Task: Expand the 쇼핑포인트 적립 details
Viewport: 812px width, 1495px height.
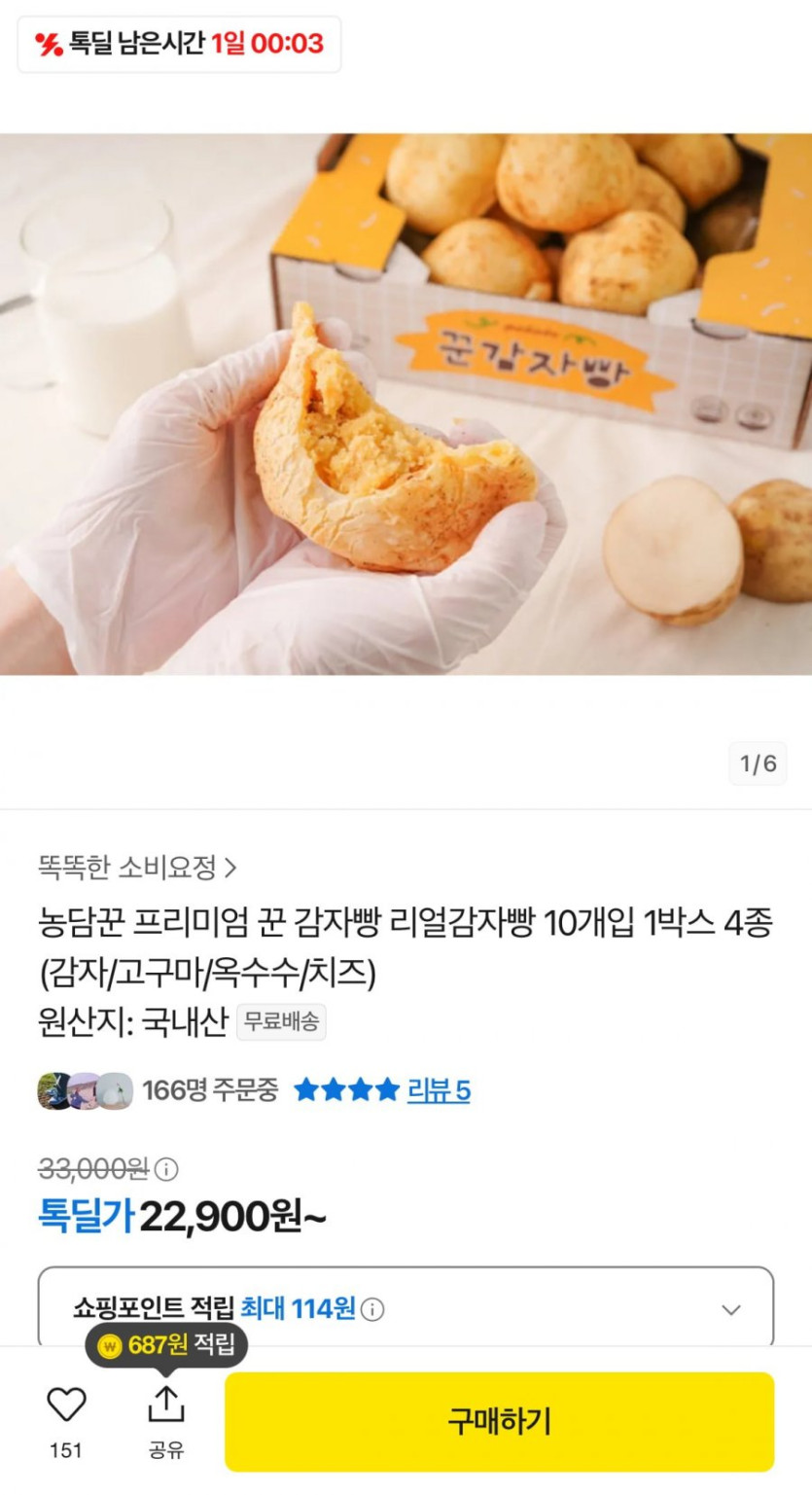Action: [731, 1309]
